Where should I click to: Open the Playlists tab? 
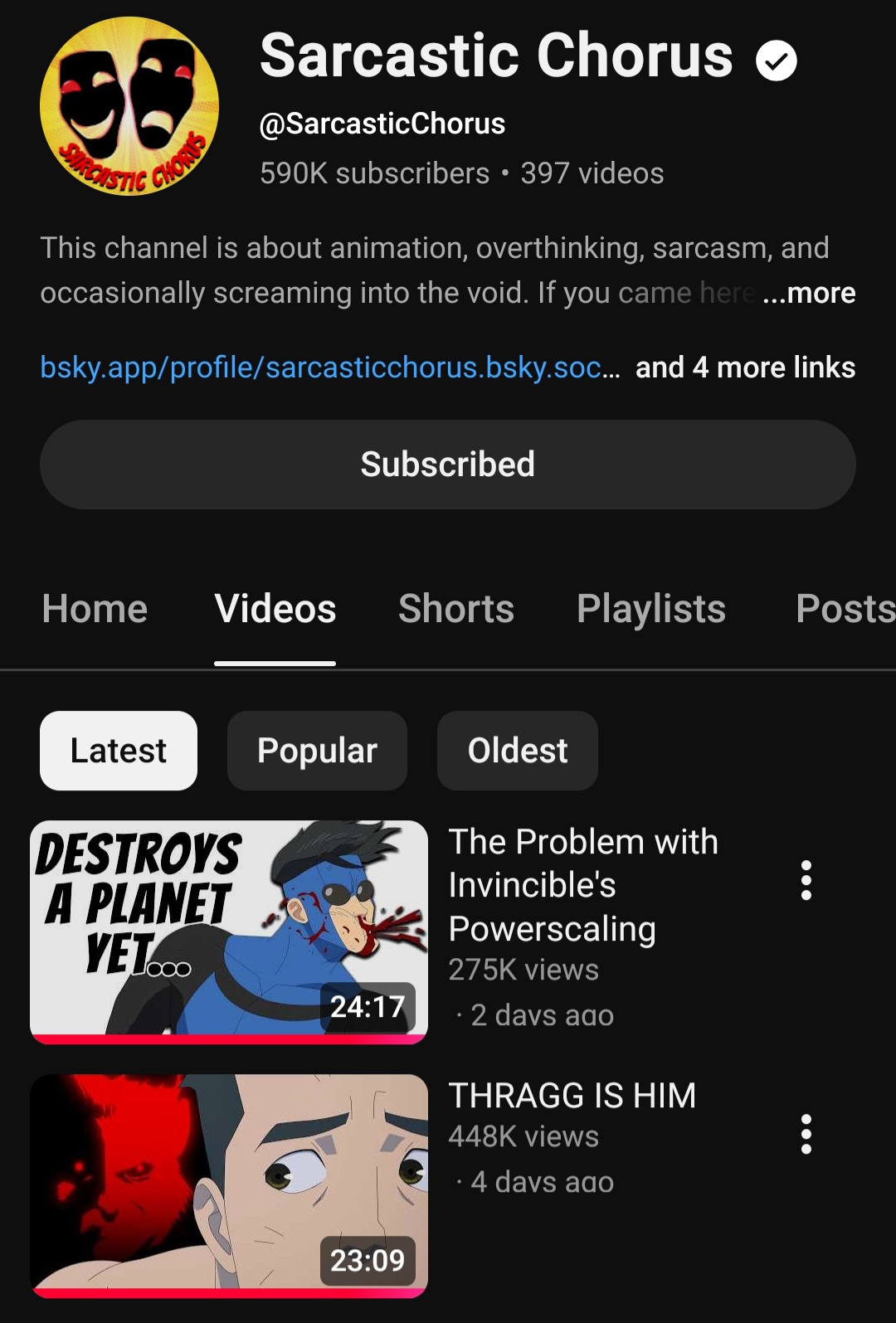651,609
